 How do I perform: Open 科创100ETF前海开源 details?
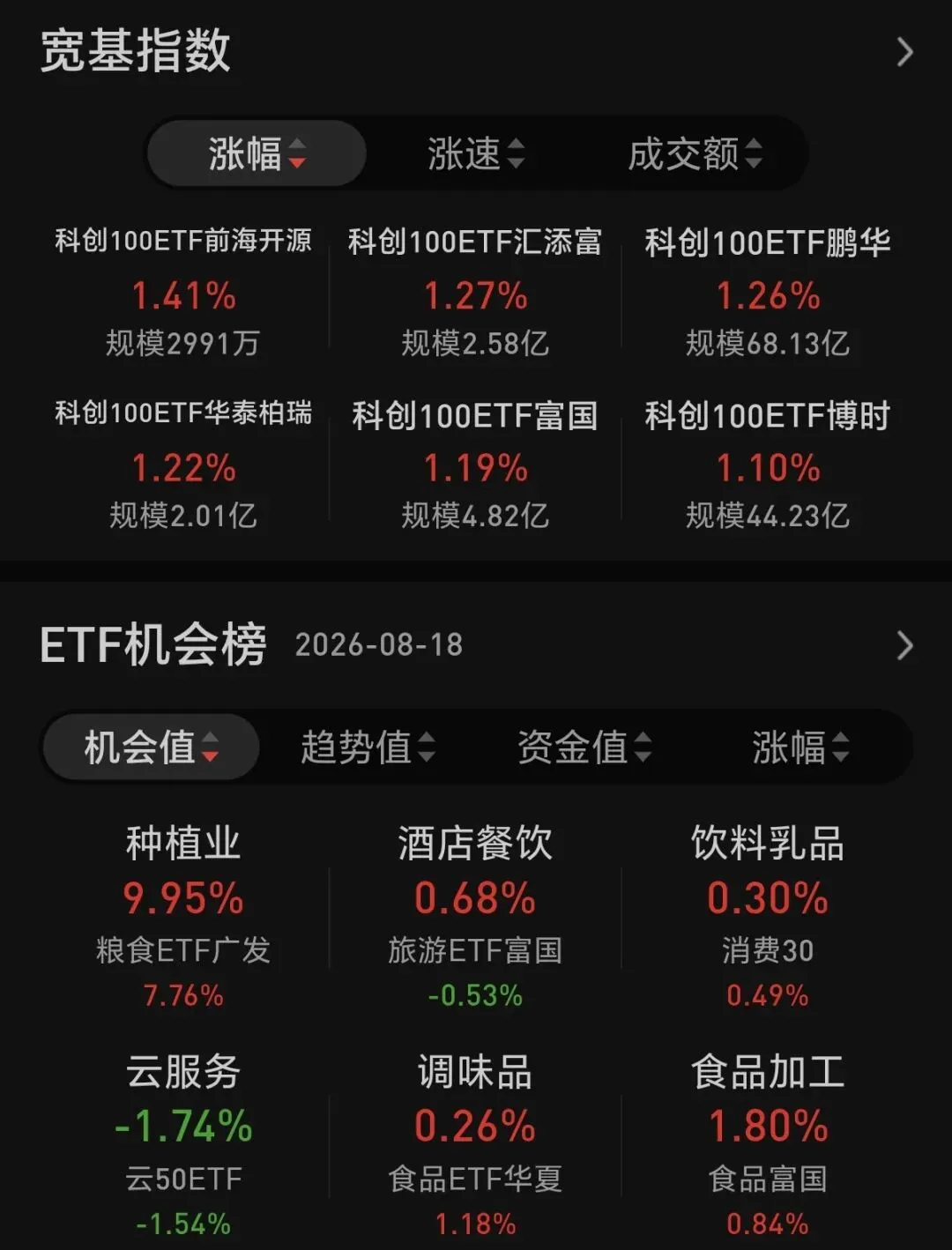[x=183, y=292]
